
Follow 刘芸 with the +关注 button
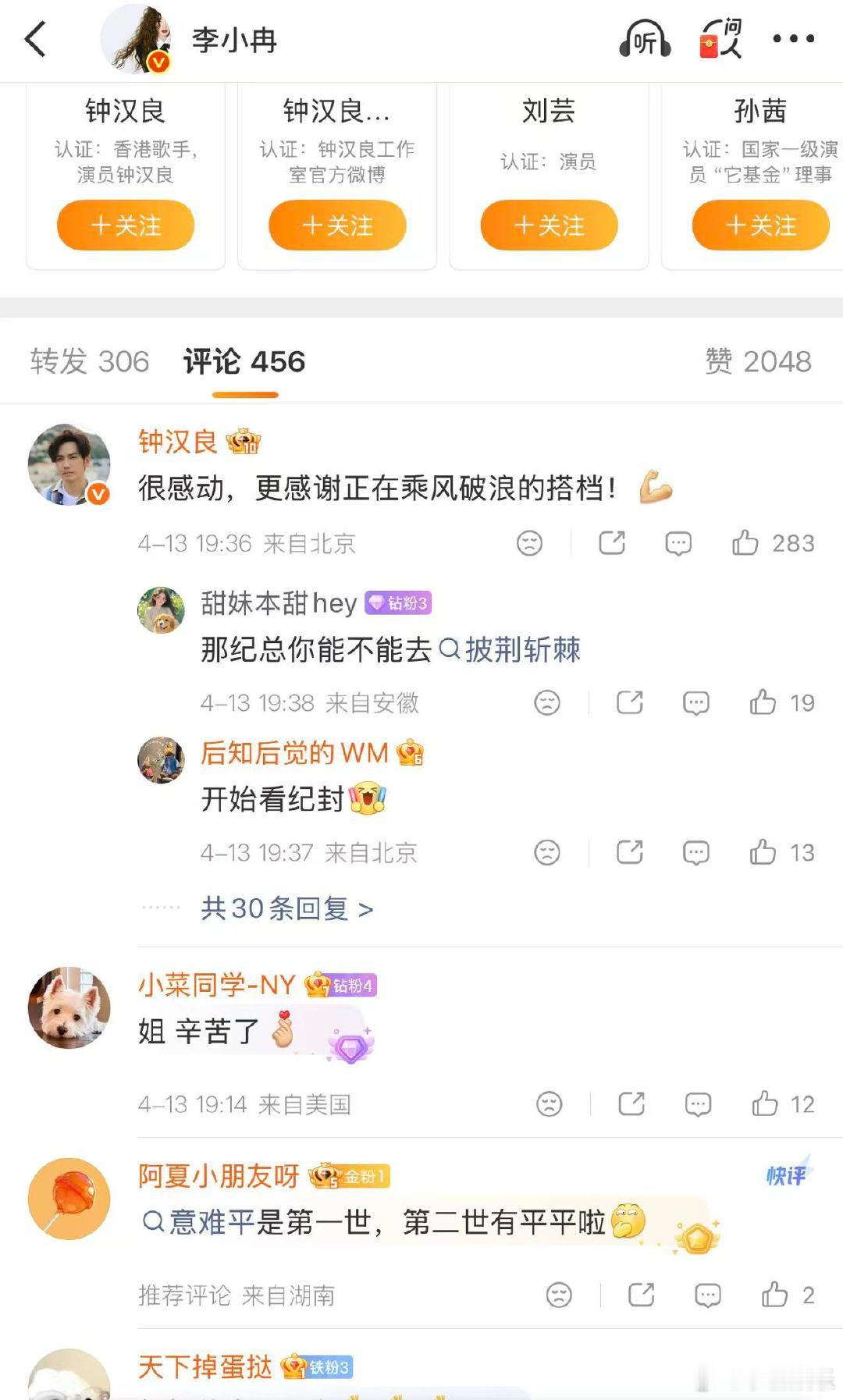coord(549,226)
